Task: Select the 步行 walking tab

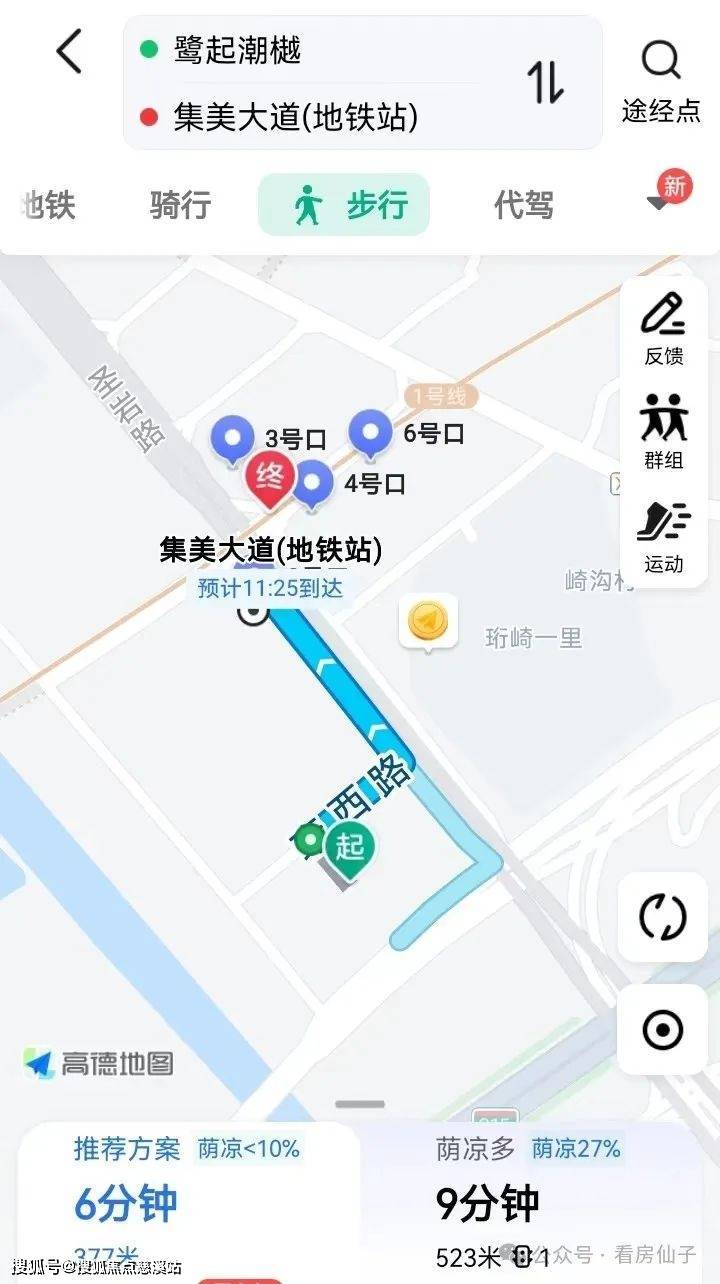Action: pos(345,205)
